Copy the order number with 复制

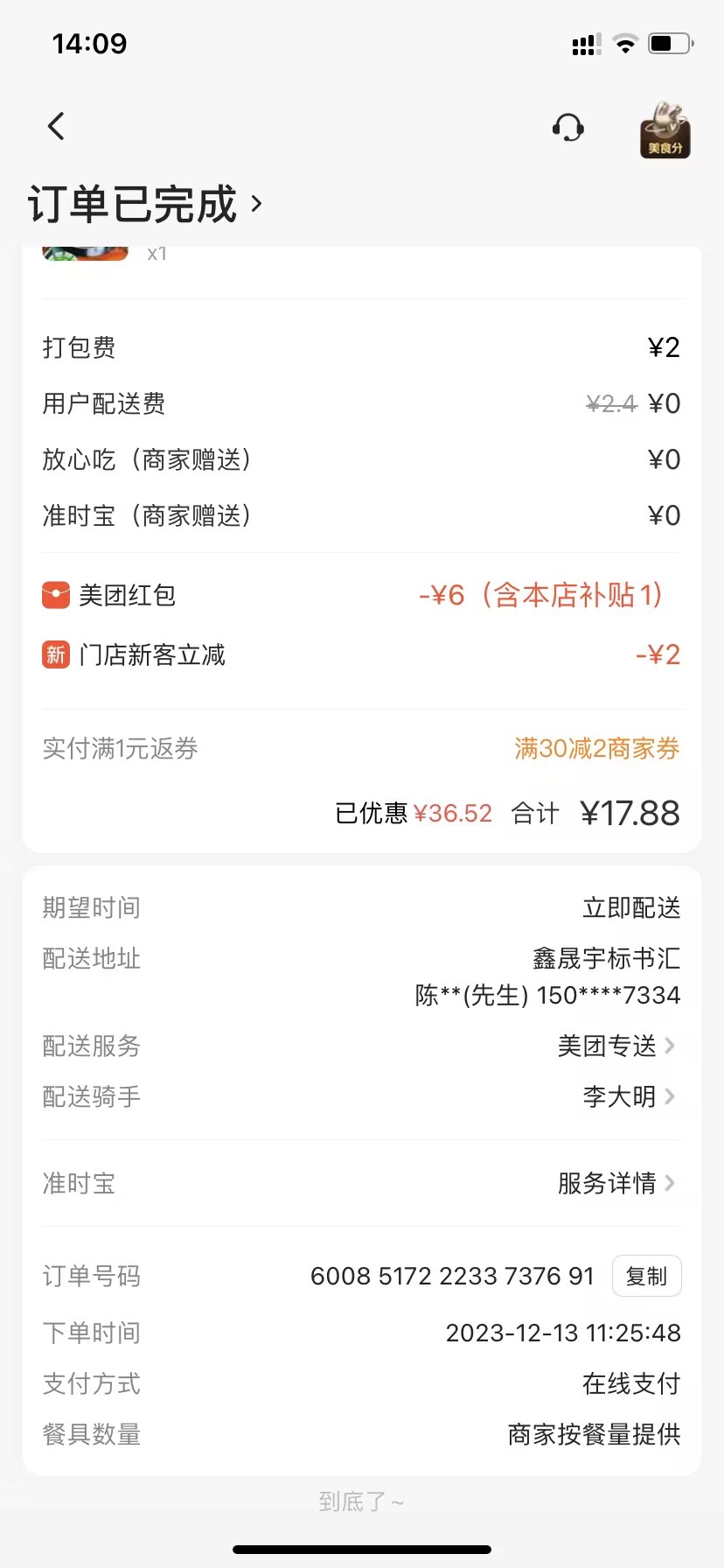pyautogui.click(x=646, y=1276)
